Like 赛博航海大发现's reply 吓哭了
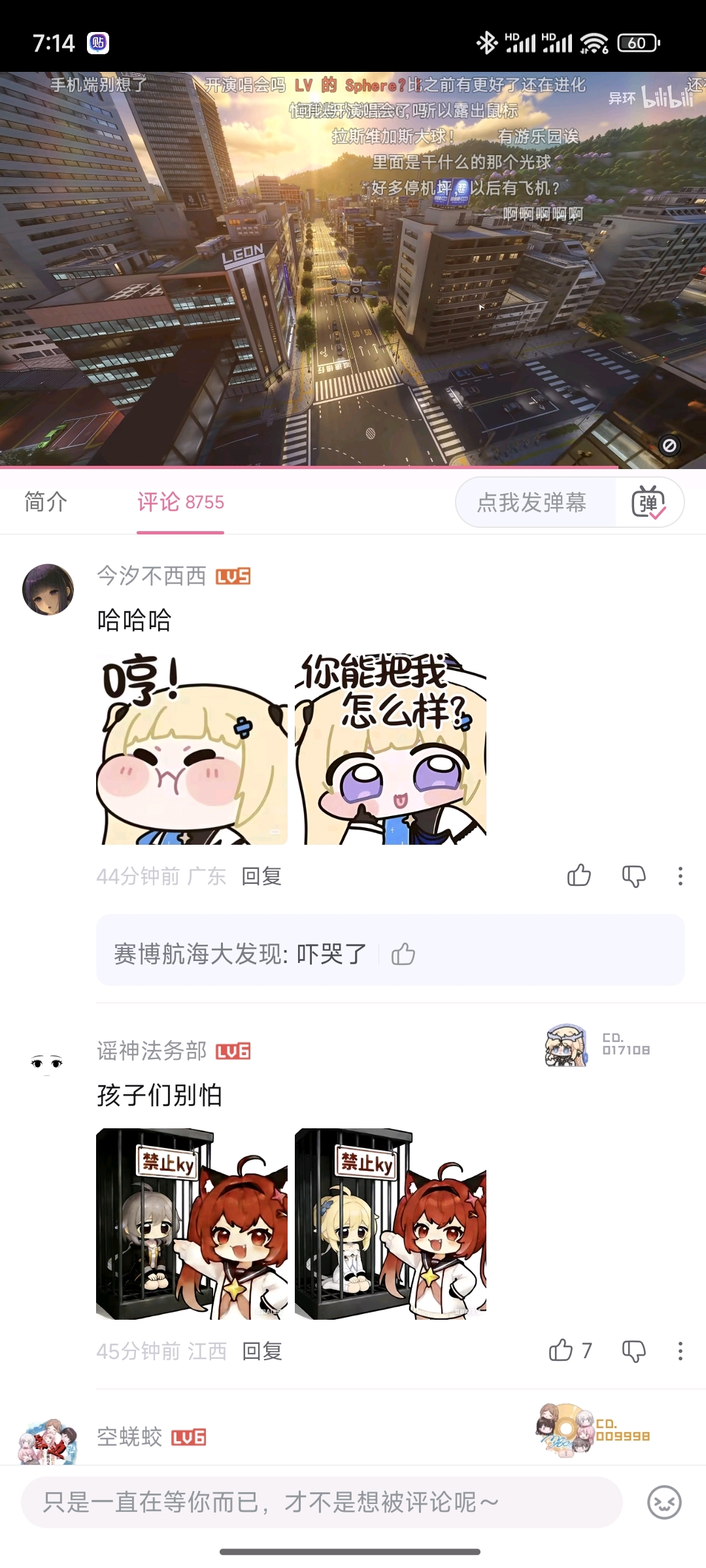The height and width of the screenshot is (1568, 706). point(403,955)
